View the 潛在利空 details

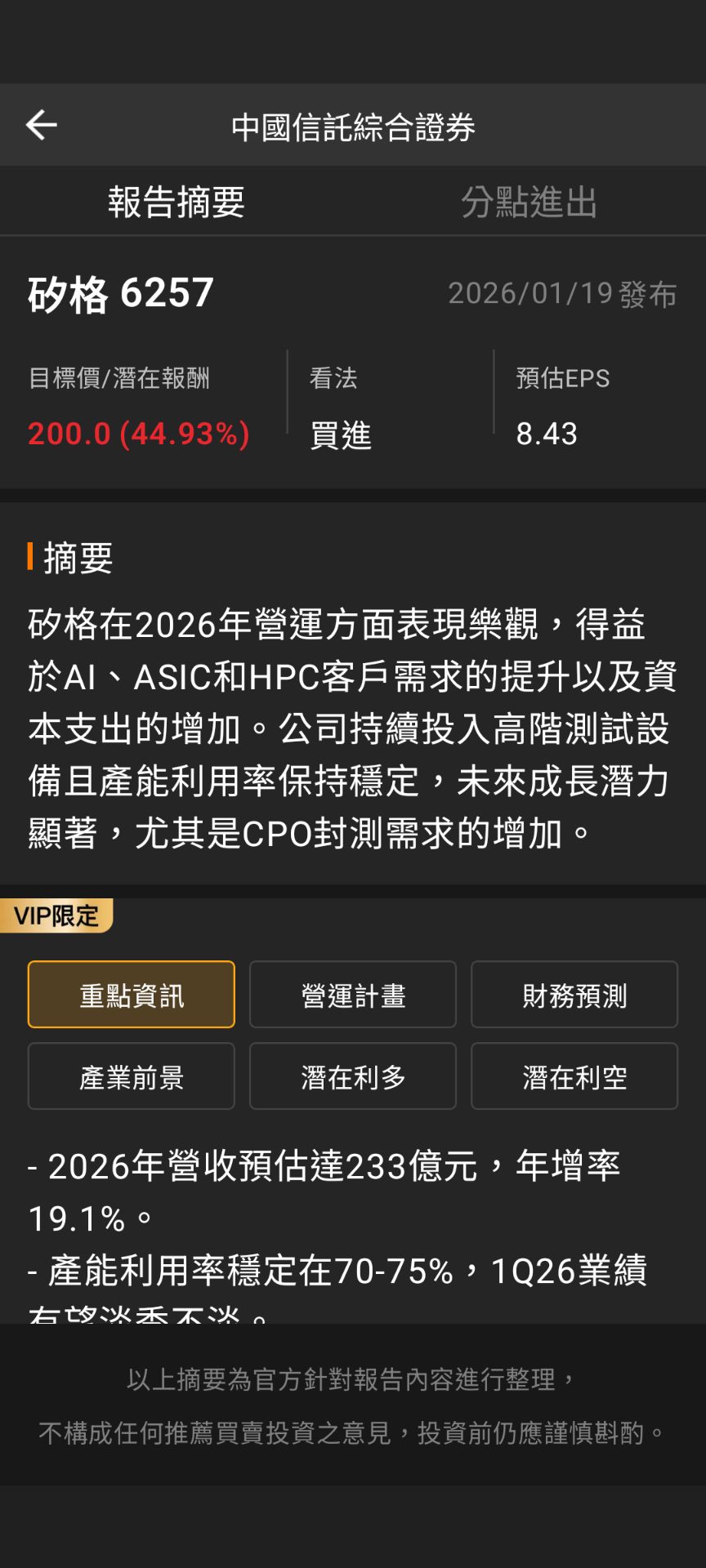(x=574, y=1076)
